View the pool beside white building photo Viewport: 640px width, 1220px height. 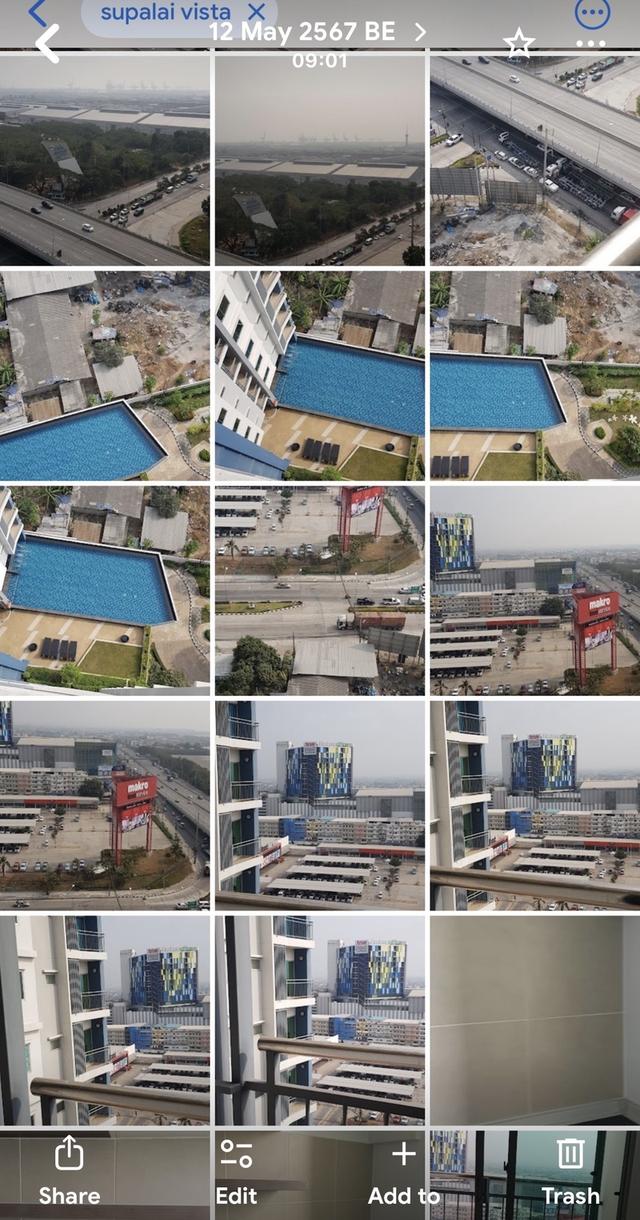click(319, 375)
